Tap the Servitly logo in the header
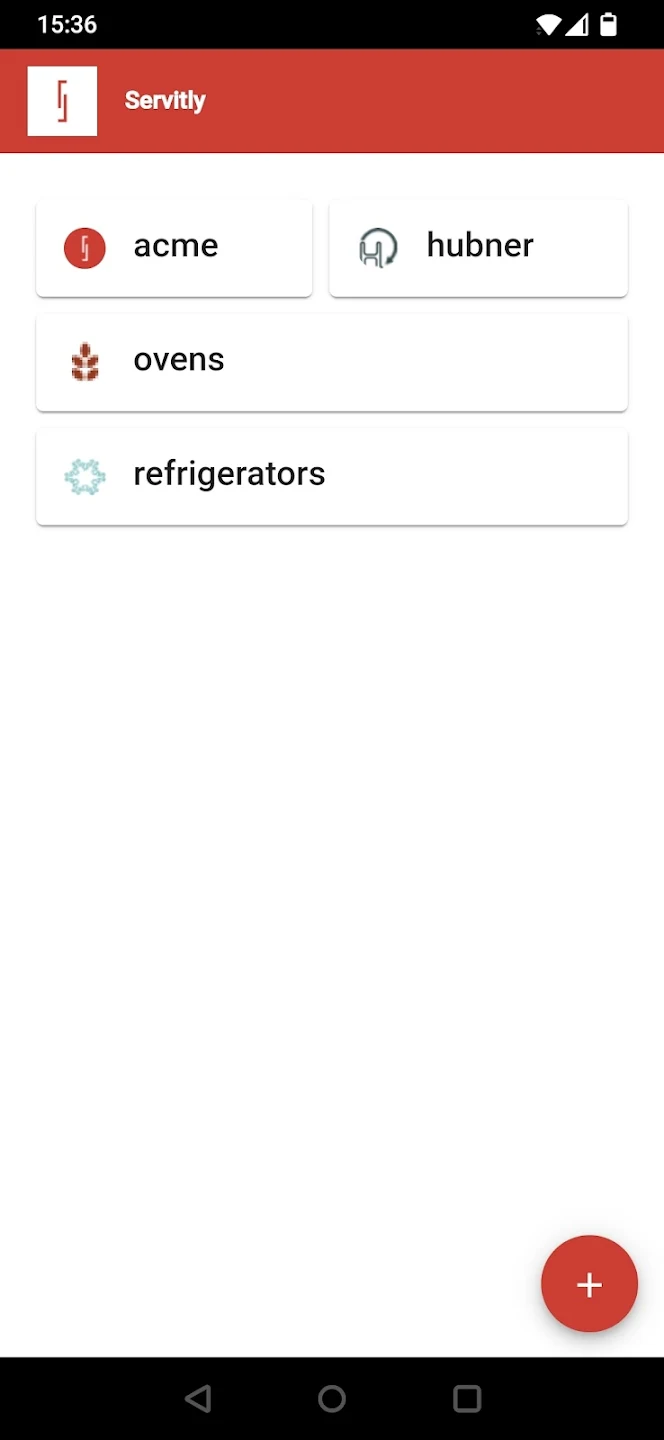 point(62,101)
